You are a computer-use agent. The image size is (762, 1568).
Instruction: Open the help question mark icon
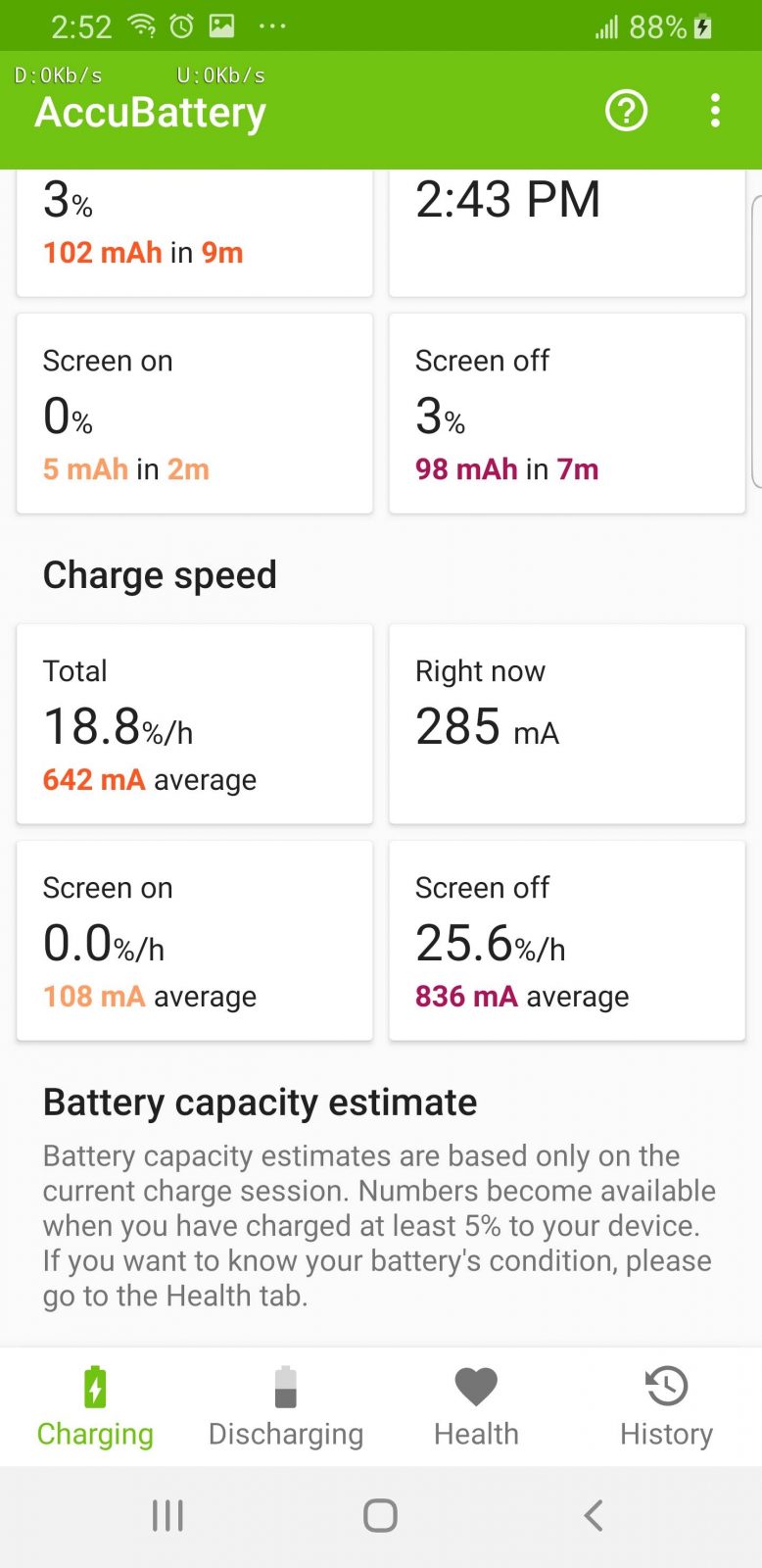coord(627,111)
